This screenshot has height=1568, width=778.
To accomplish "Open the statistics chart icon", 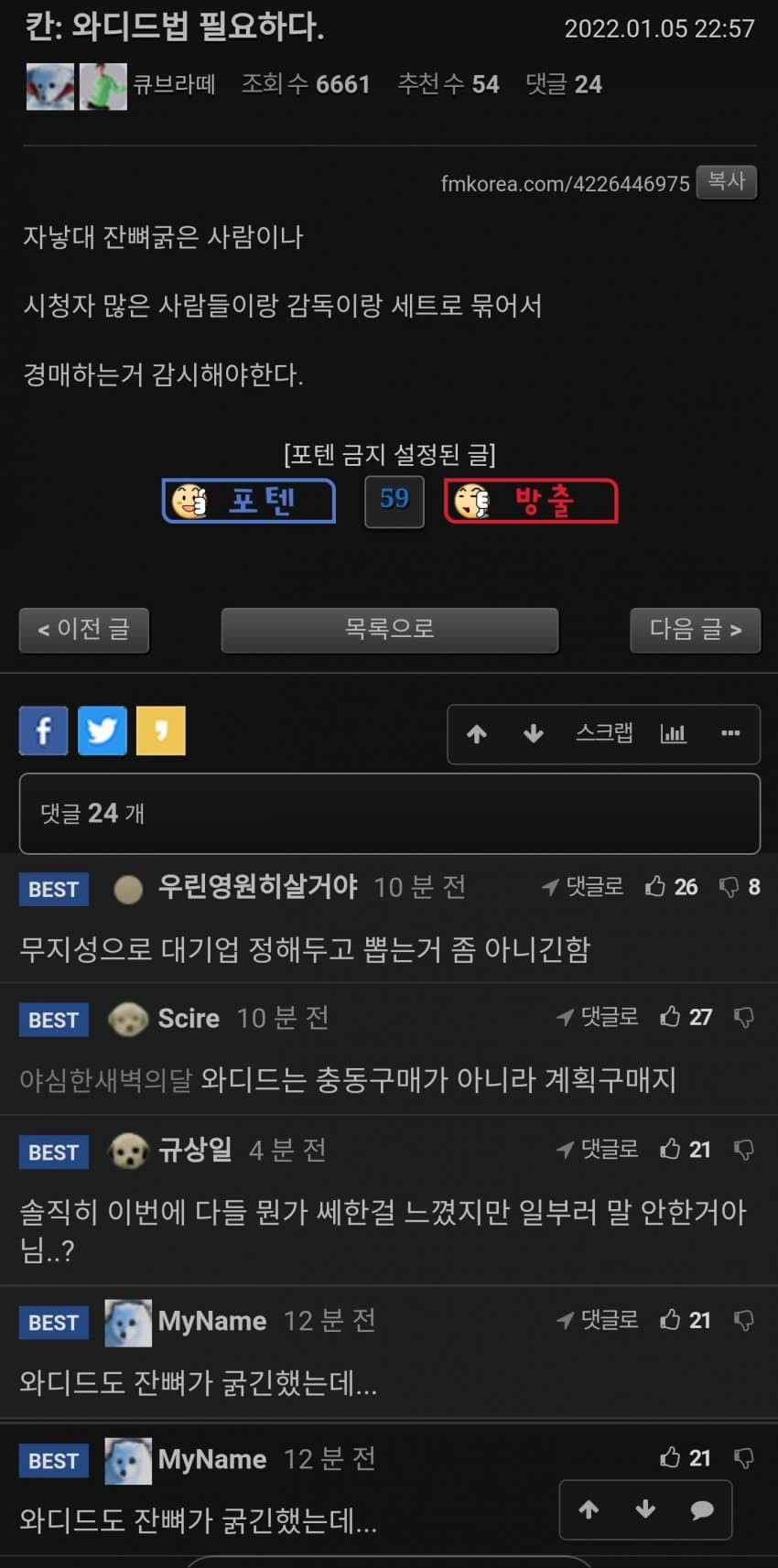I will [x=673, y=733].
